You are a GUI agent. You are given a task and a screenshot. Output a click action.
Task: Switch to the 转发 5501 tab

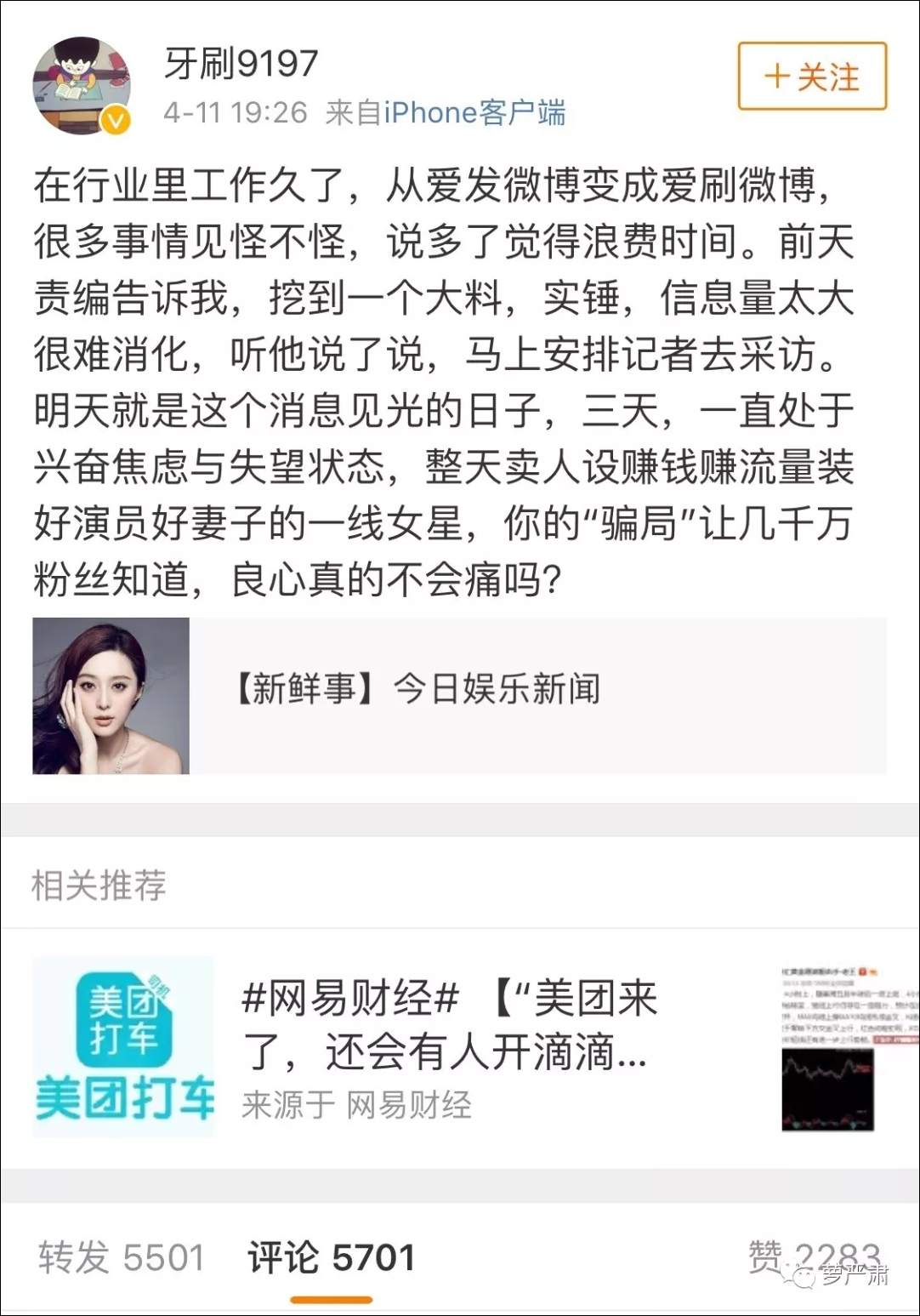(x=122, y=1257)
